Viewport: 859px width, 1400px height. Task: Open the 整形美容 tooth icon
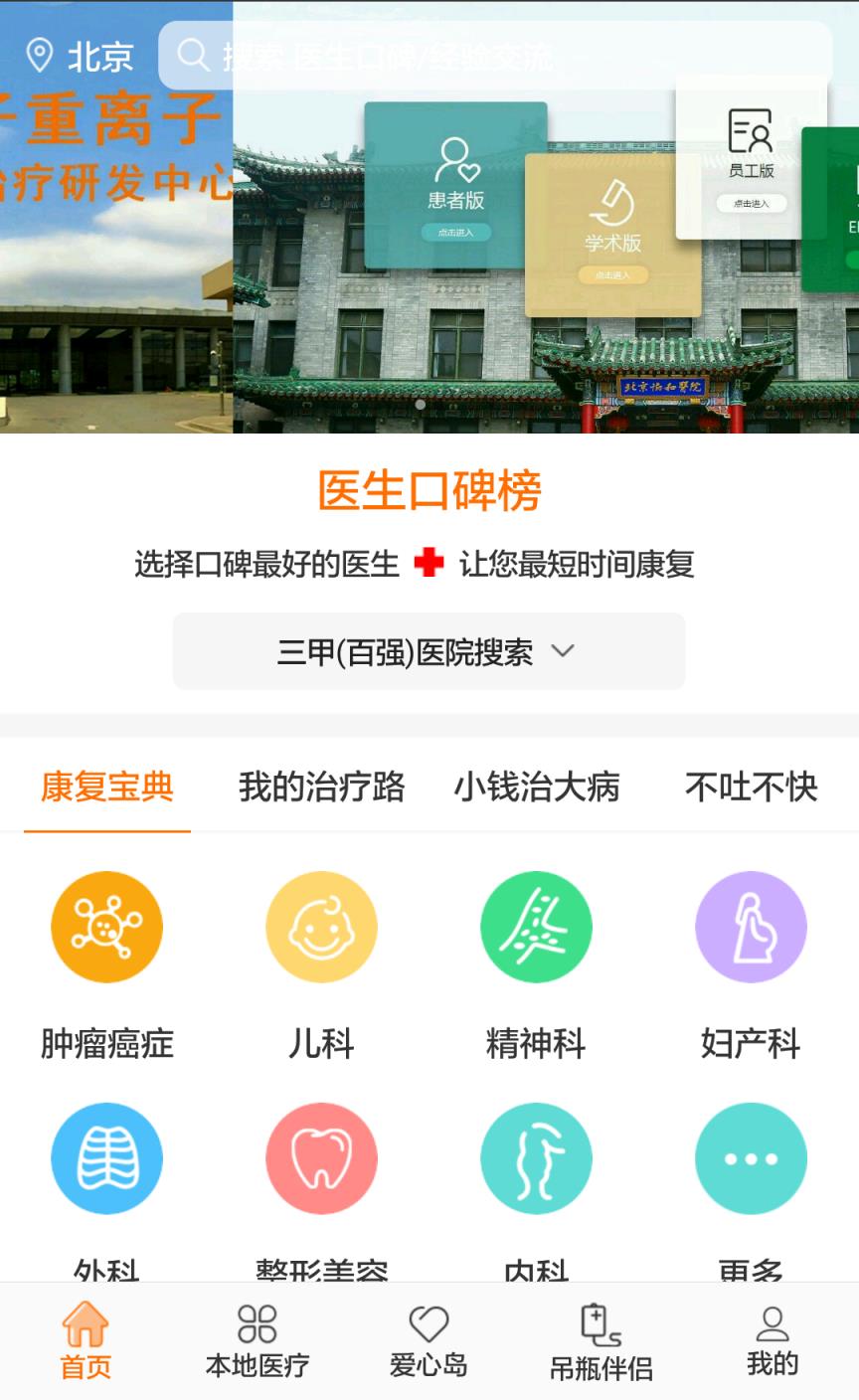(321, 1158)
